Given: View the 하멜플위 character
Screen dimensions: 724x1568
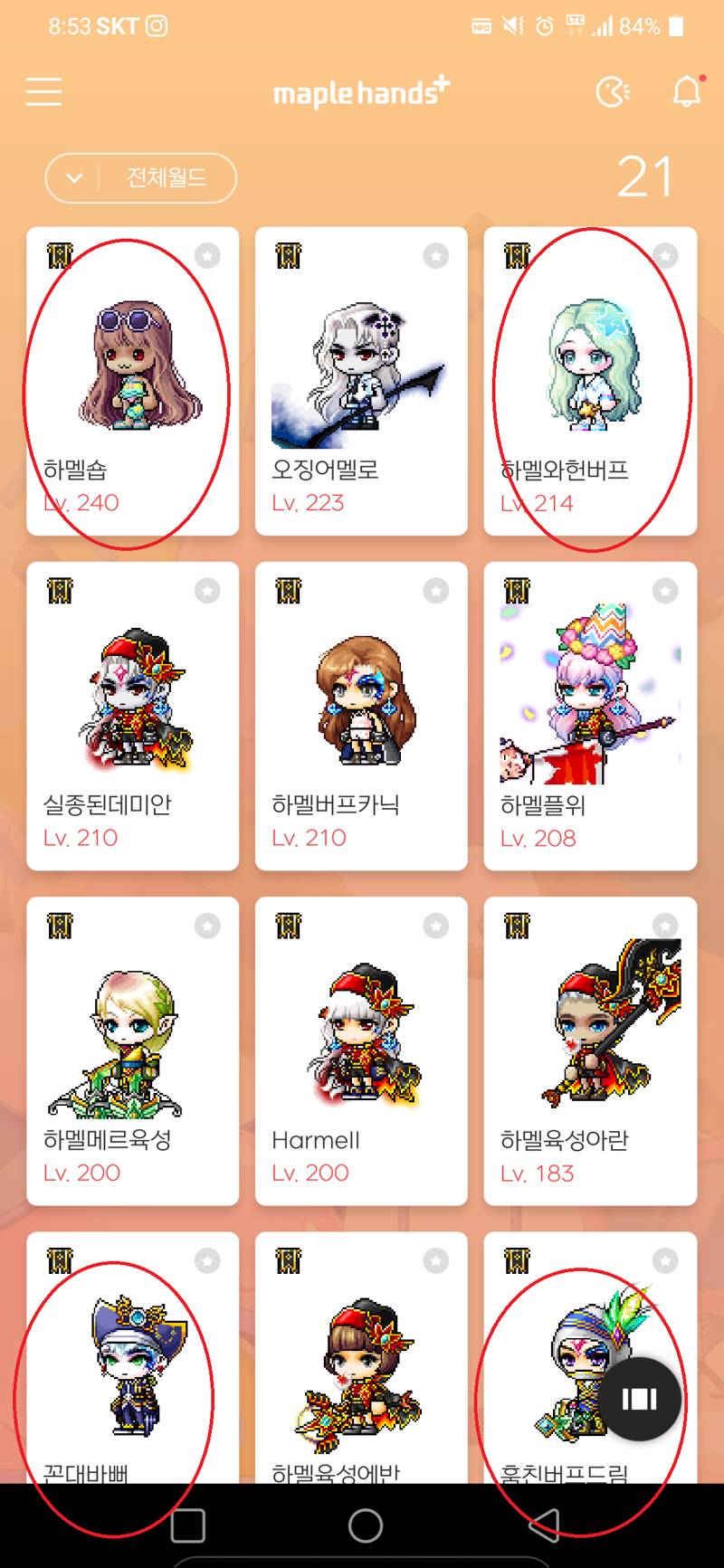Looking at the screenshot, I should tap(590, 716).
